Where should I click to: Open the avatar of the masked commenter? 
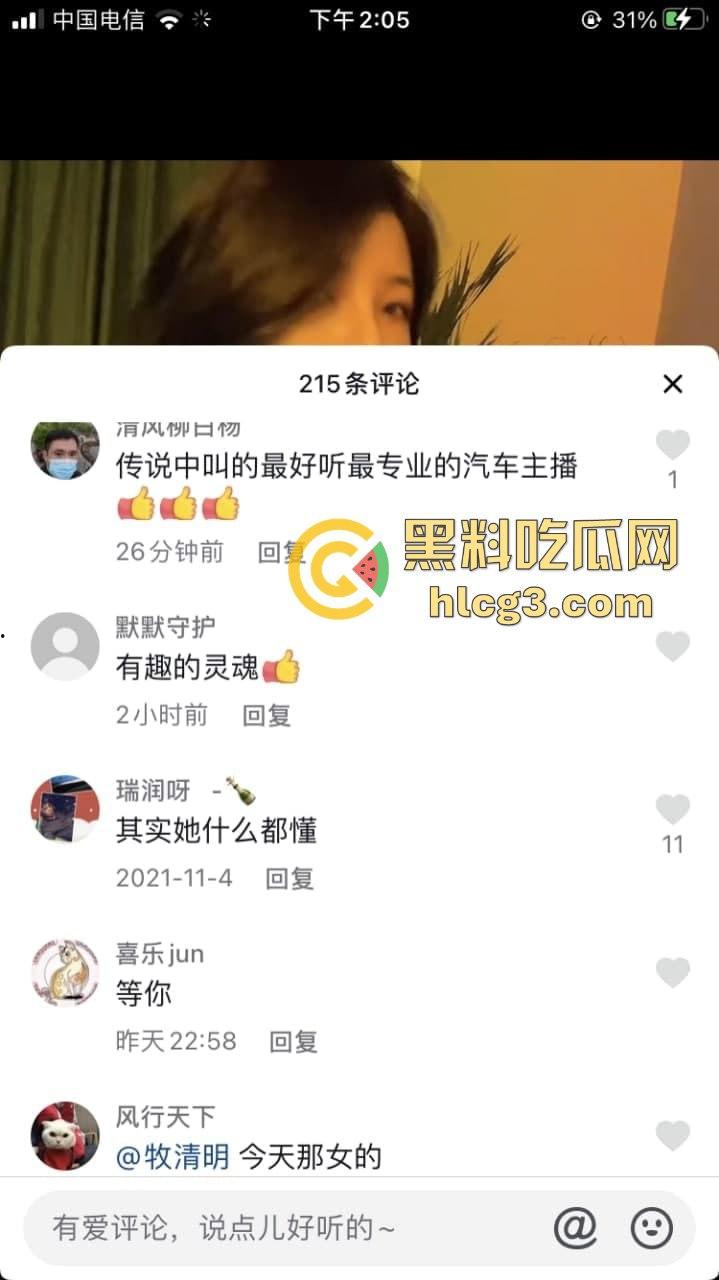65,450
